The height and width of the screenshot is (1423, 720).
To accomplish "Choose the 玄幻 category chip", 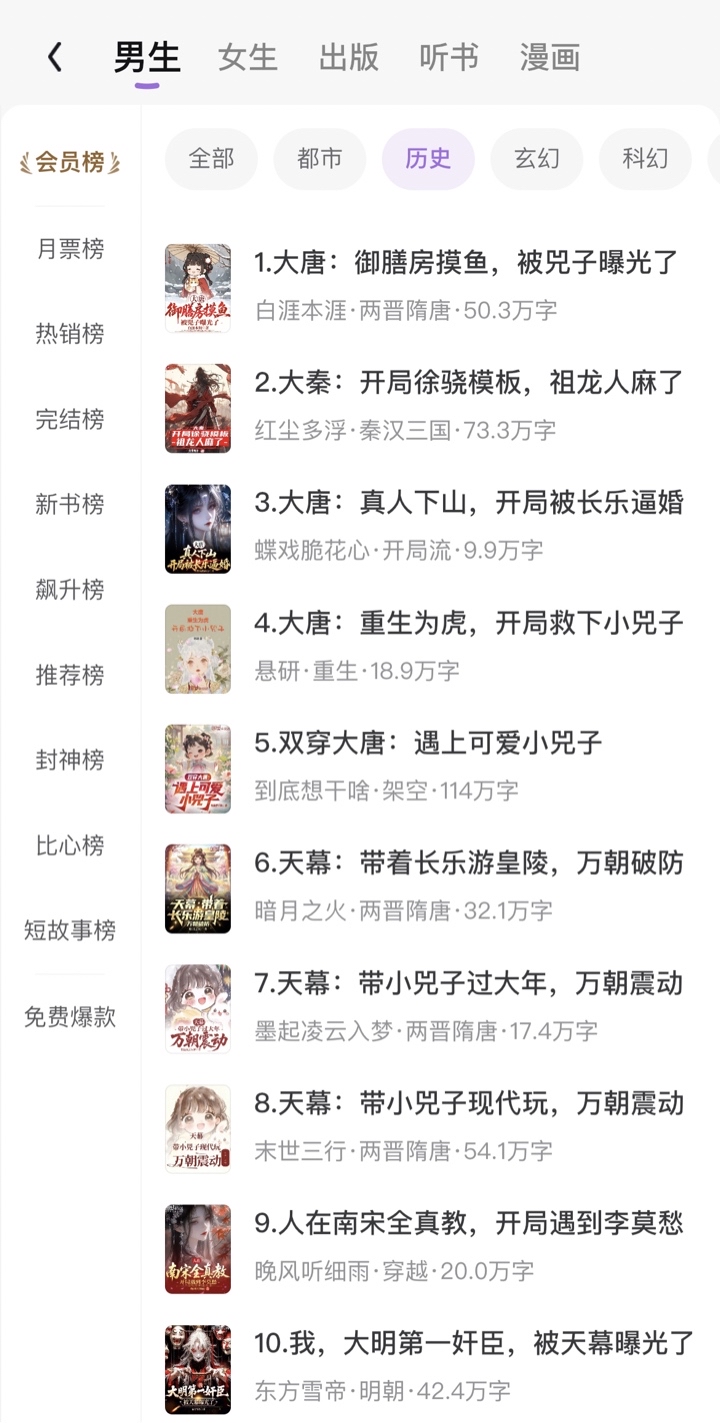I will [x=537, y=159].
